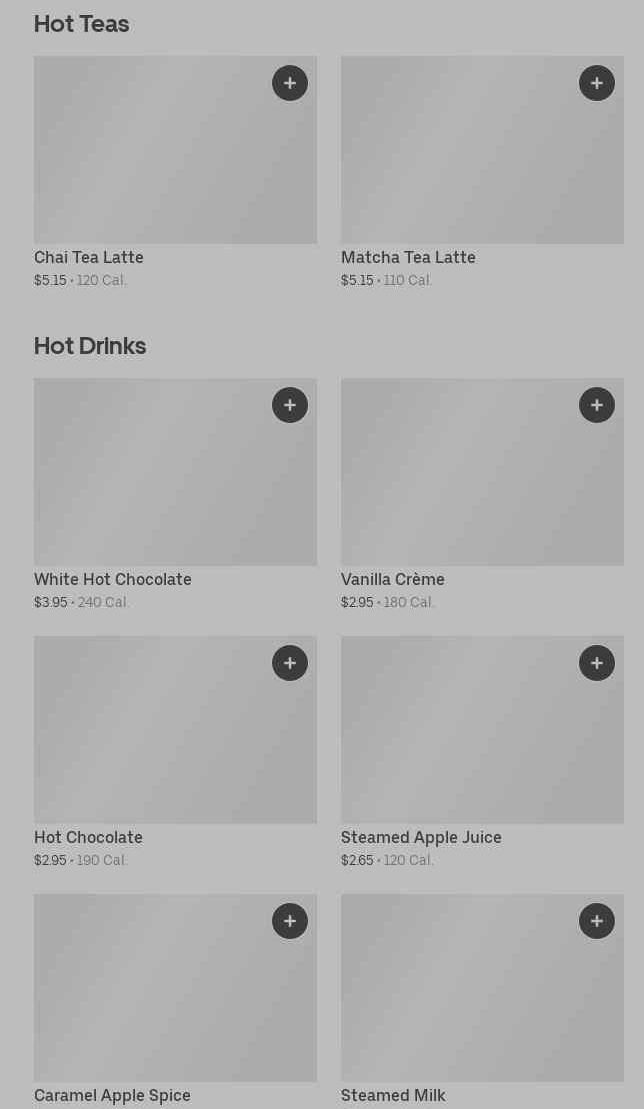This screenshot has height=1109, width=644.
Task: View Matcha Tea Latte details
Action: [x=482, y=173]
